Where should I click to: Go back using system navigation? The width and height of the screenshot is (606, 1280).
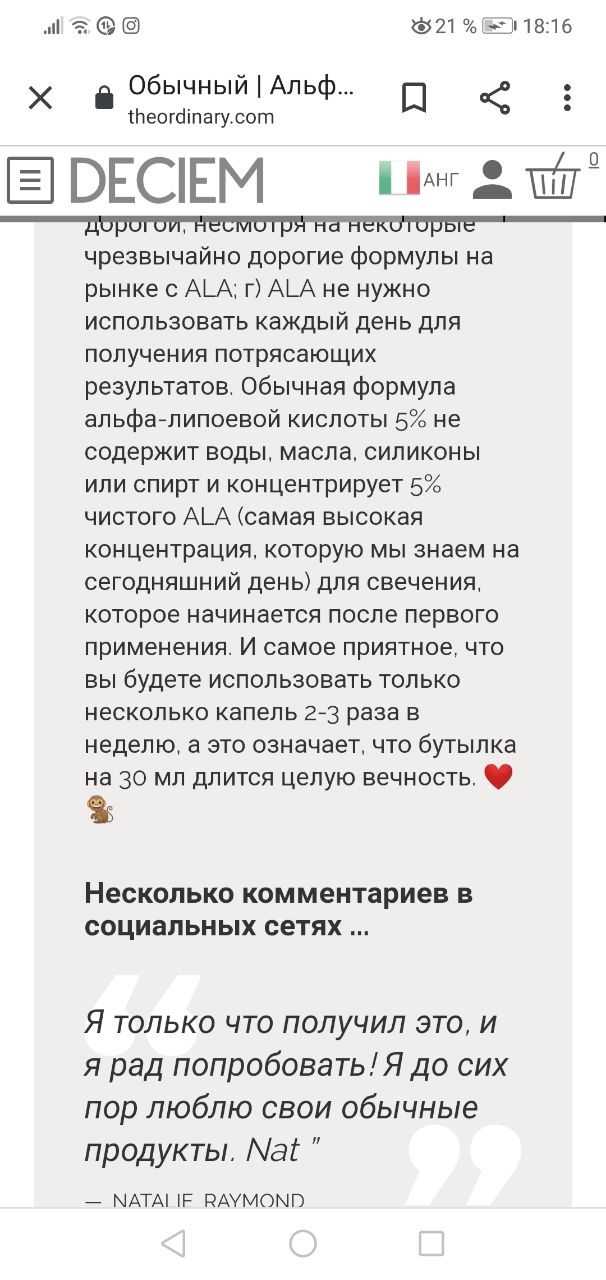click(x=173, y=1243)
